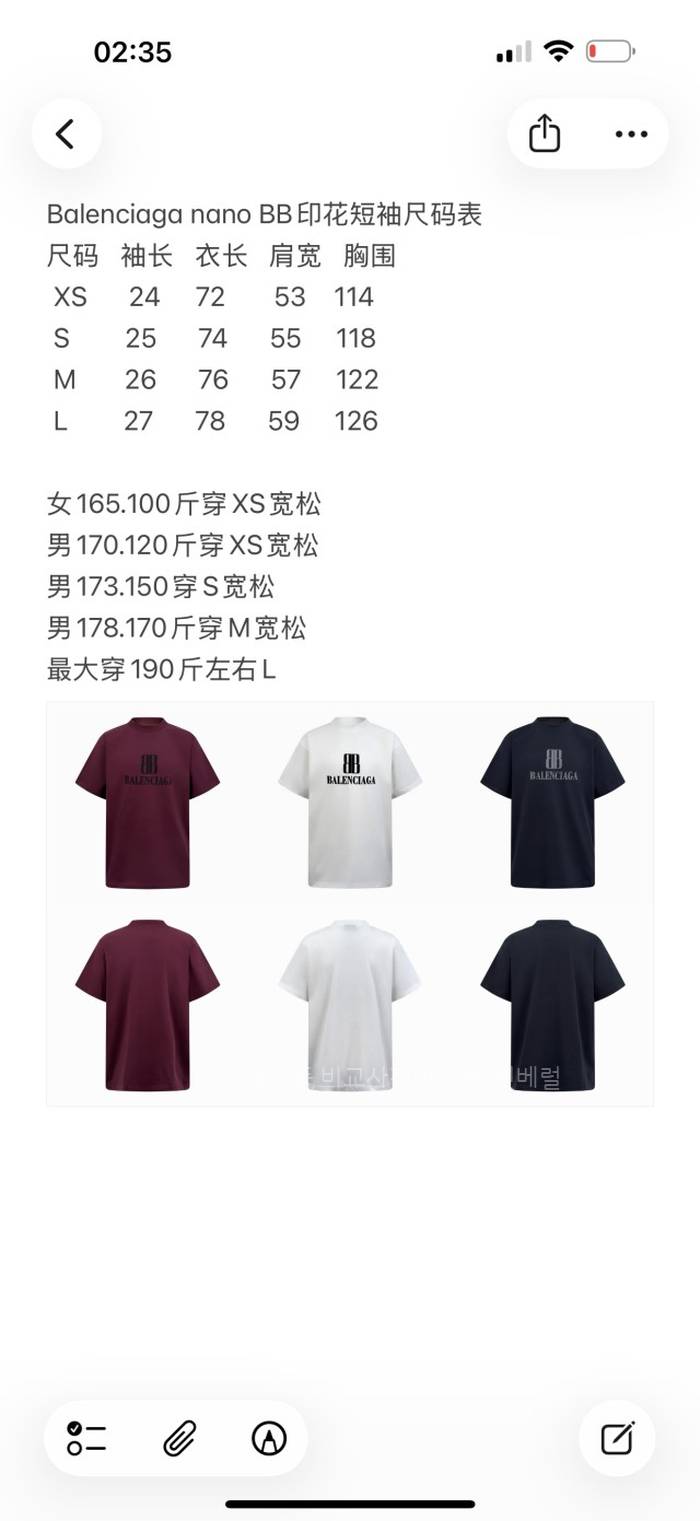The image size is (700, 1521).
Task: Go back to the notes list
Action: coord(66,134)
